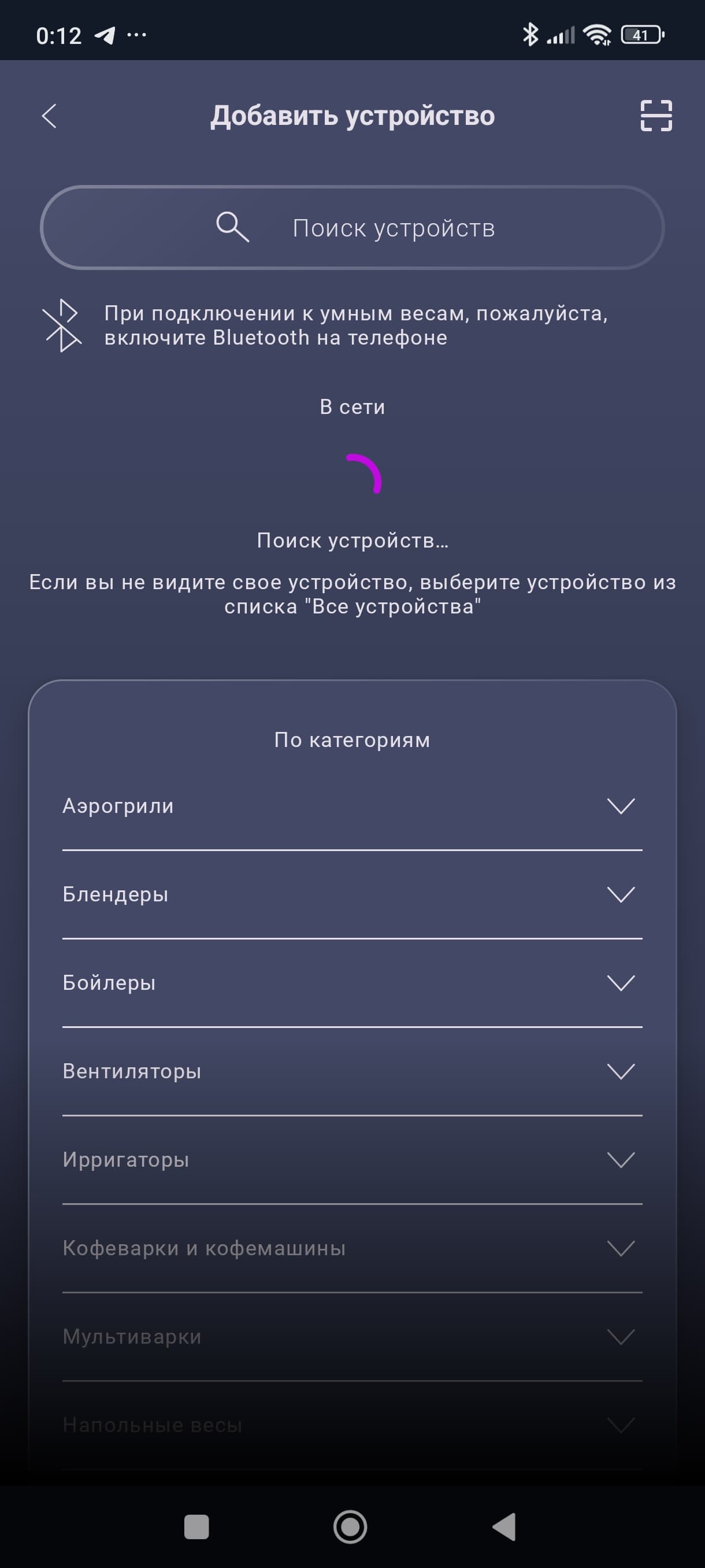The image size is (705, 1568).
Task: Expand the Ирригаторы category
Action: click(352, 1160)
